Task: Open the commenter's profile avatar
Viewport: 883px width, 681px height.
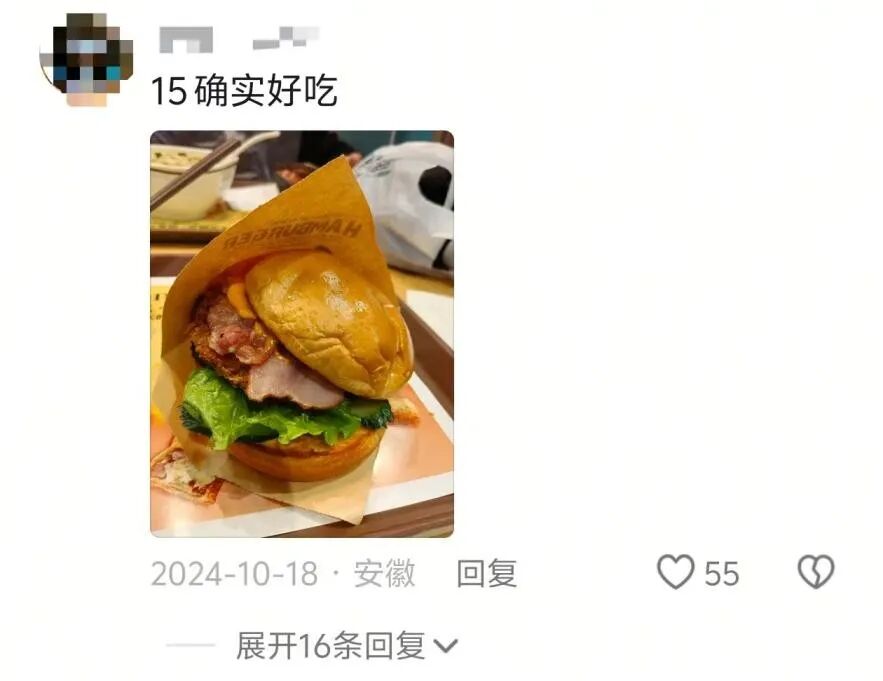Action: (87, 60)
